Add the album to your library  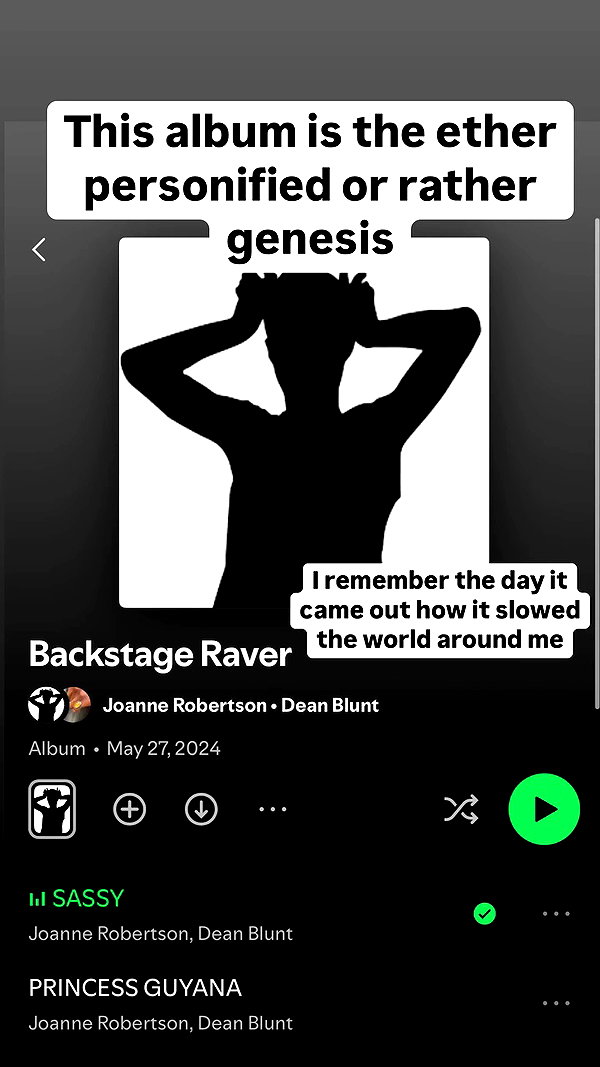[129, 809]
